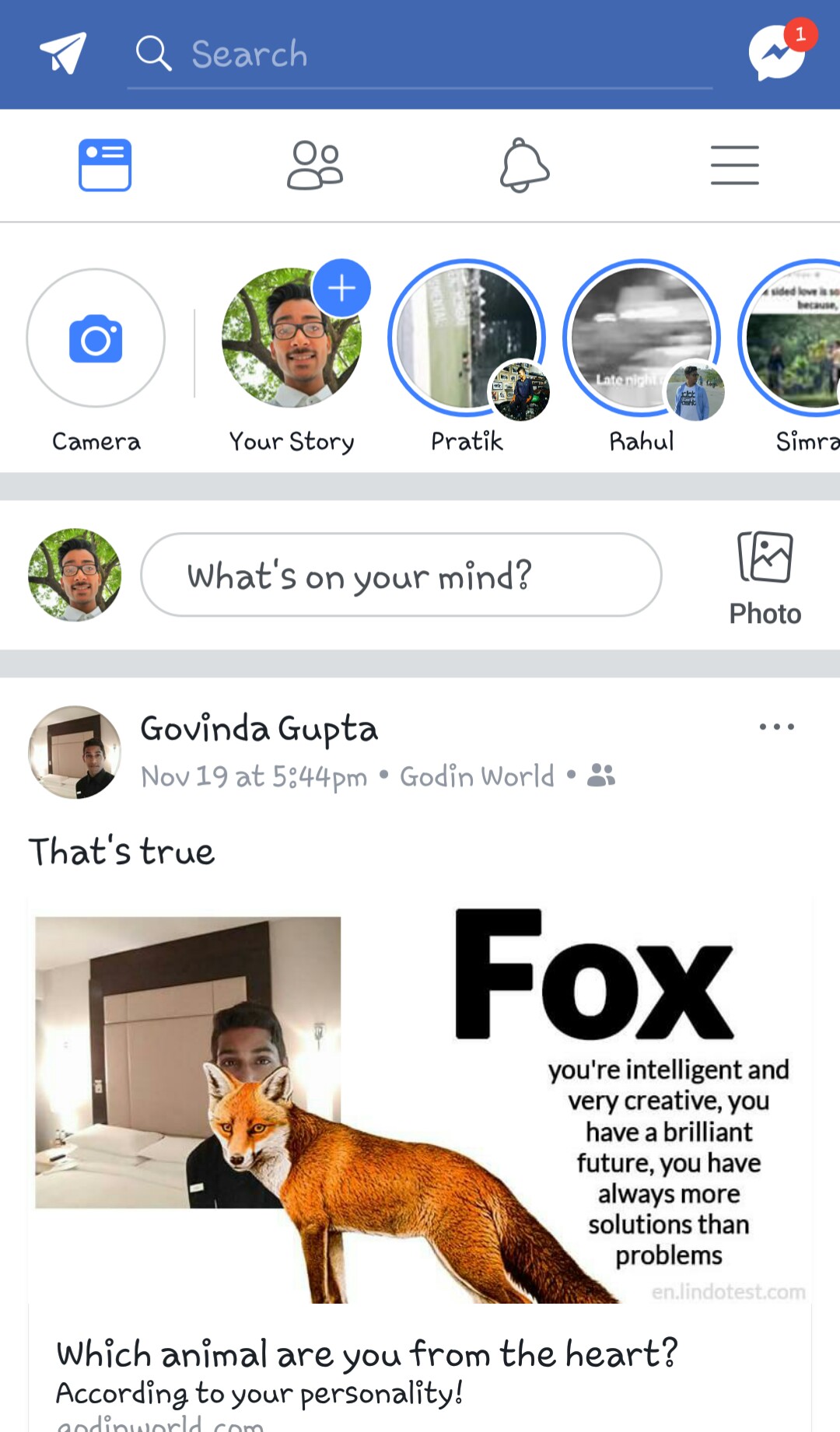Click Govinda Gupta's profile picture
The image size is (840, 1432).
[x=74, y=752]
